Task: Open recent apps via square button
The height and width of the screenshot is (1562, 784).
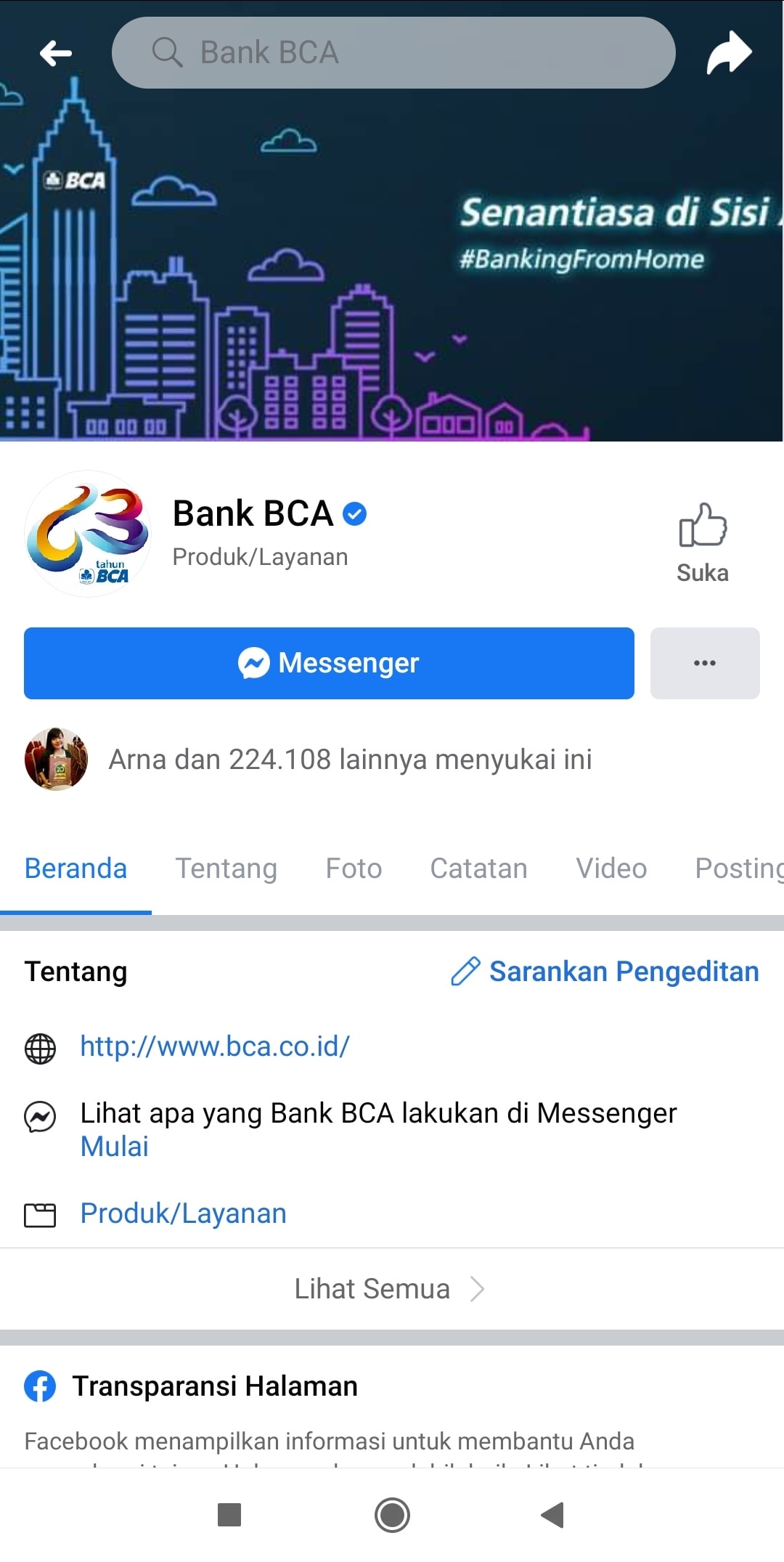Action: click(x=229, y=1516)
